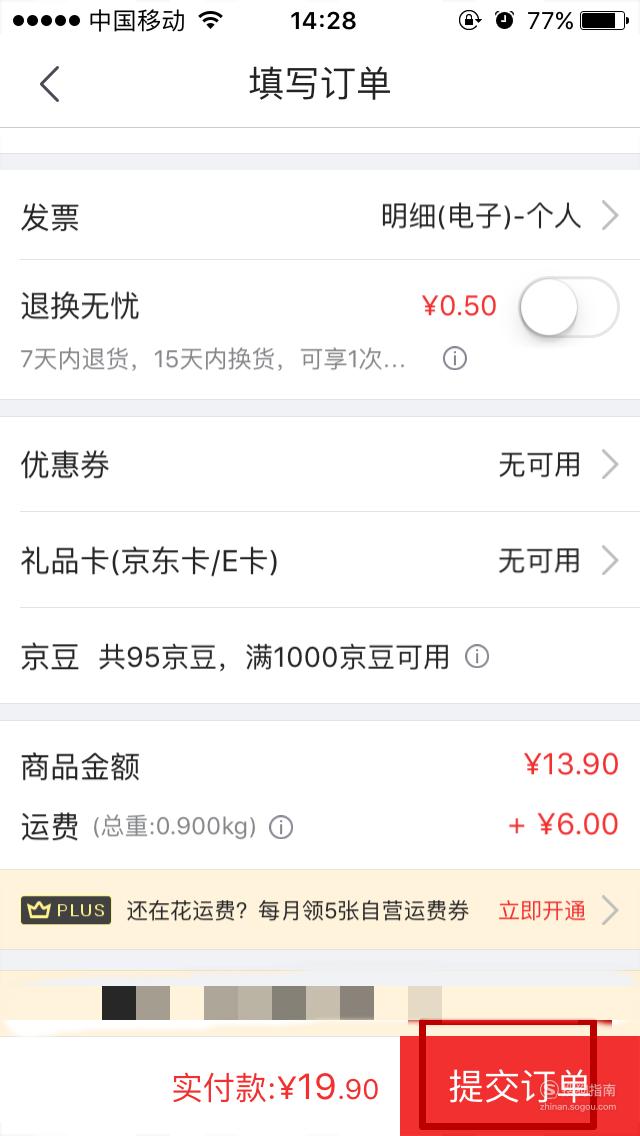Go back from the 填写订单 page
The width and height of the screenshot is (640, 1136).
[49, 83]
